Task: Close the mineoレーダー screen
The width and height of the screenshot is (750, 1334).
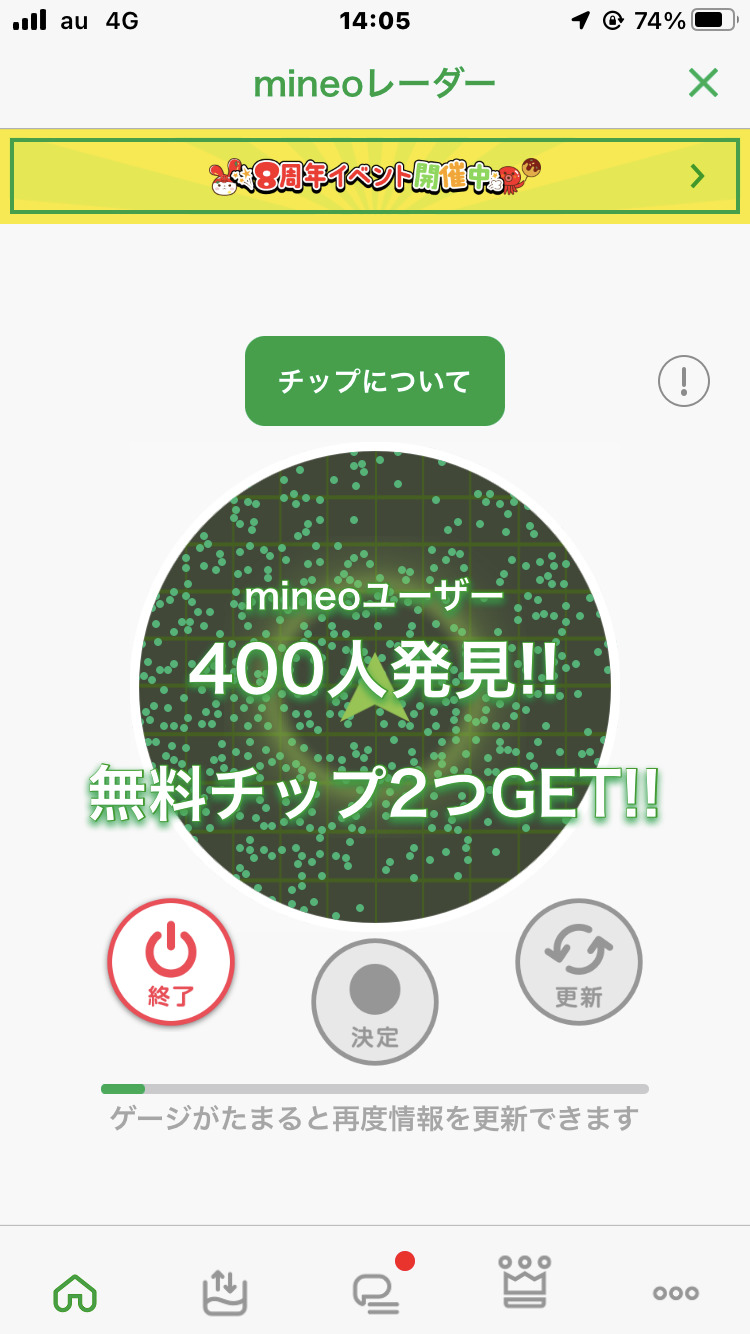Action: point(703,84)
